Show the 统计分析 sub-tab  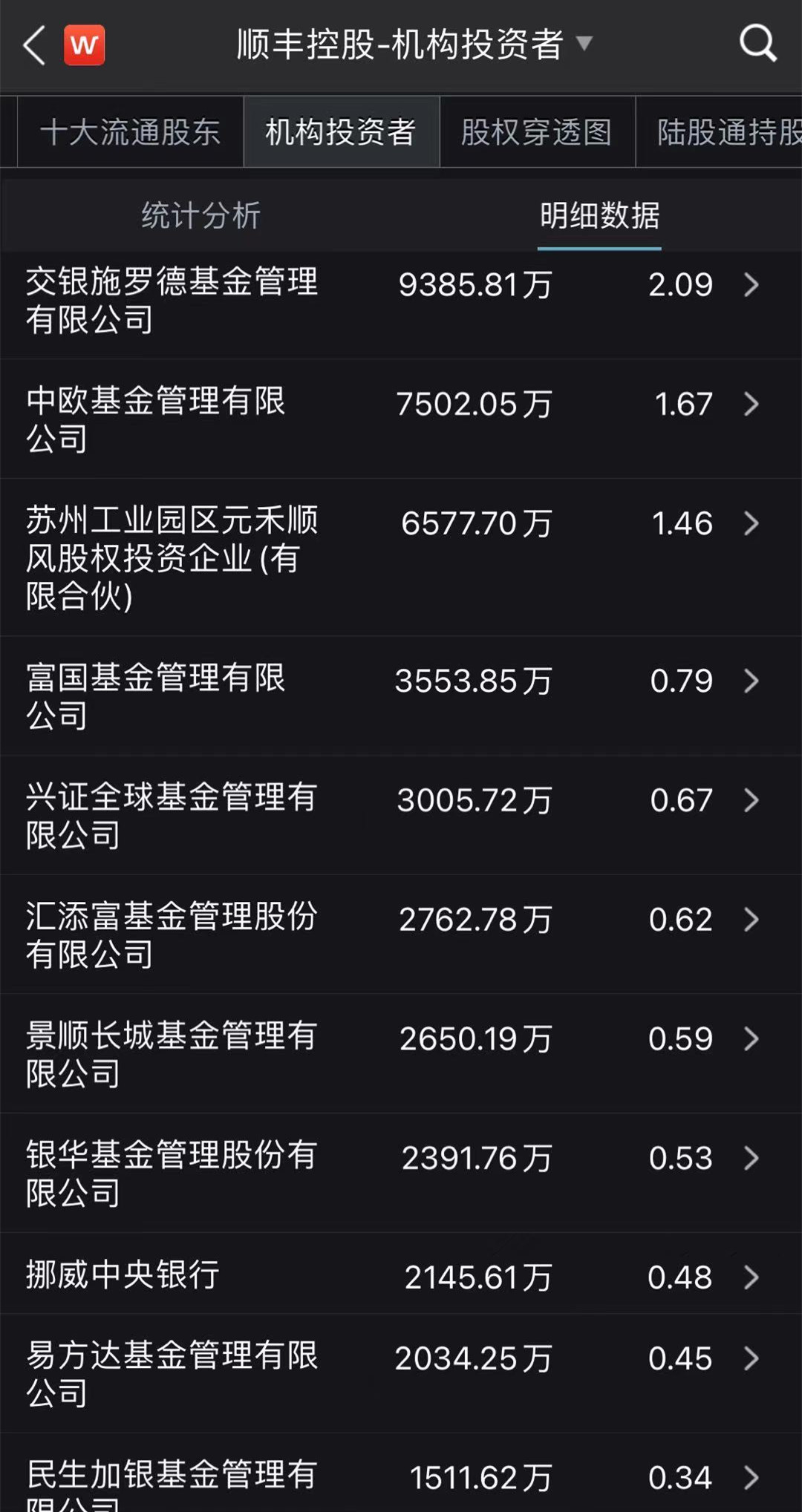point(200,215)
